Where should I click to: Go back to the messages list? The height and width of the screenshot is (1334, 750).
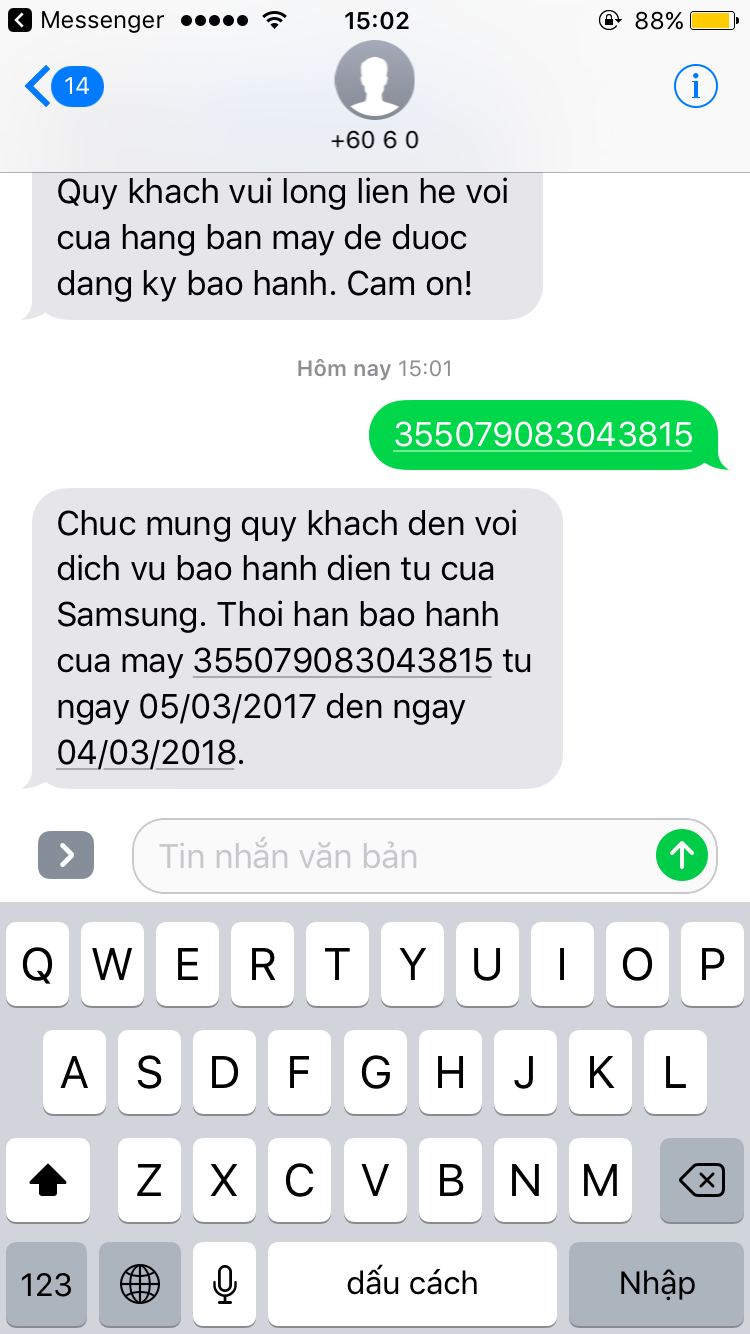(62, 87)
